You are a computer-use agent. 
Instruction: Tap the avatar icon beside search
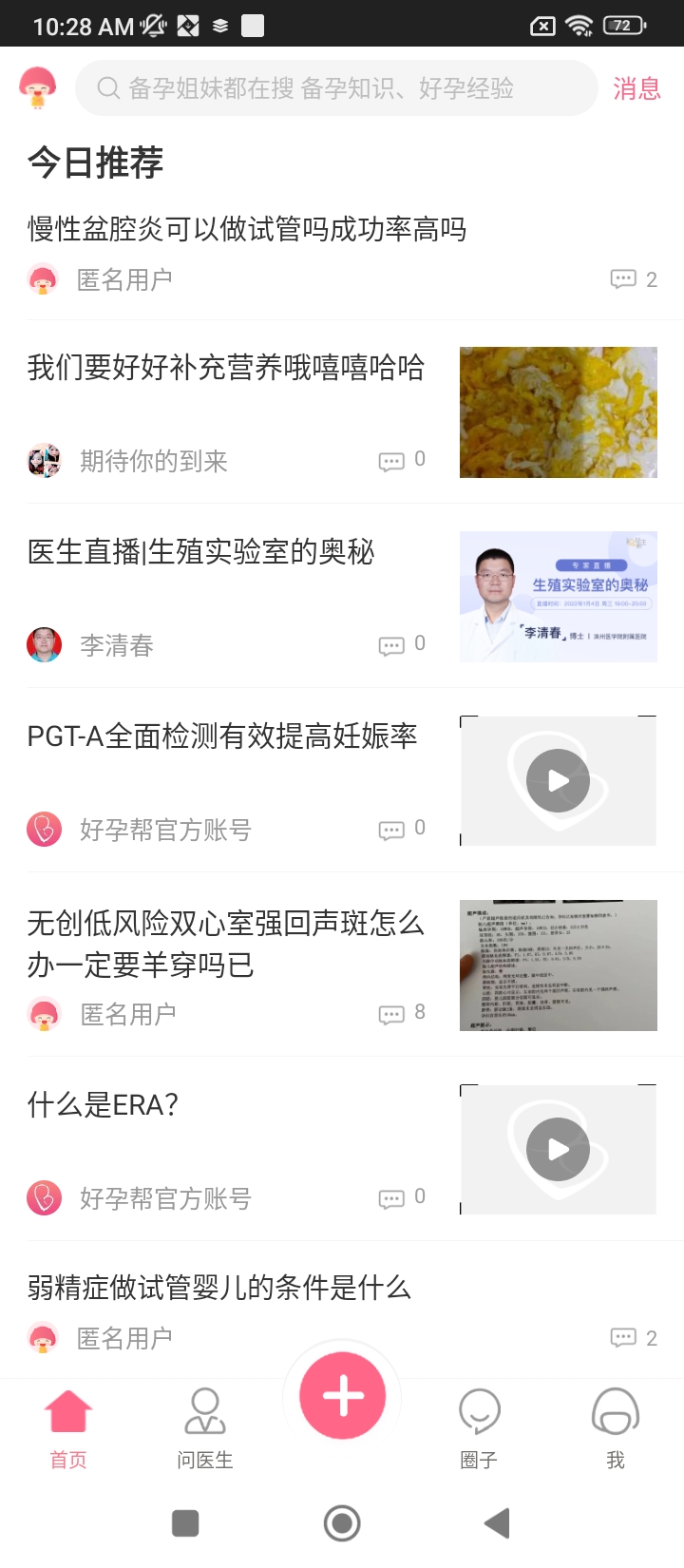[x=38, y=87]
